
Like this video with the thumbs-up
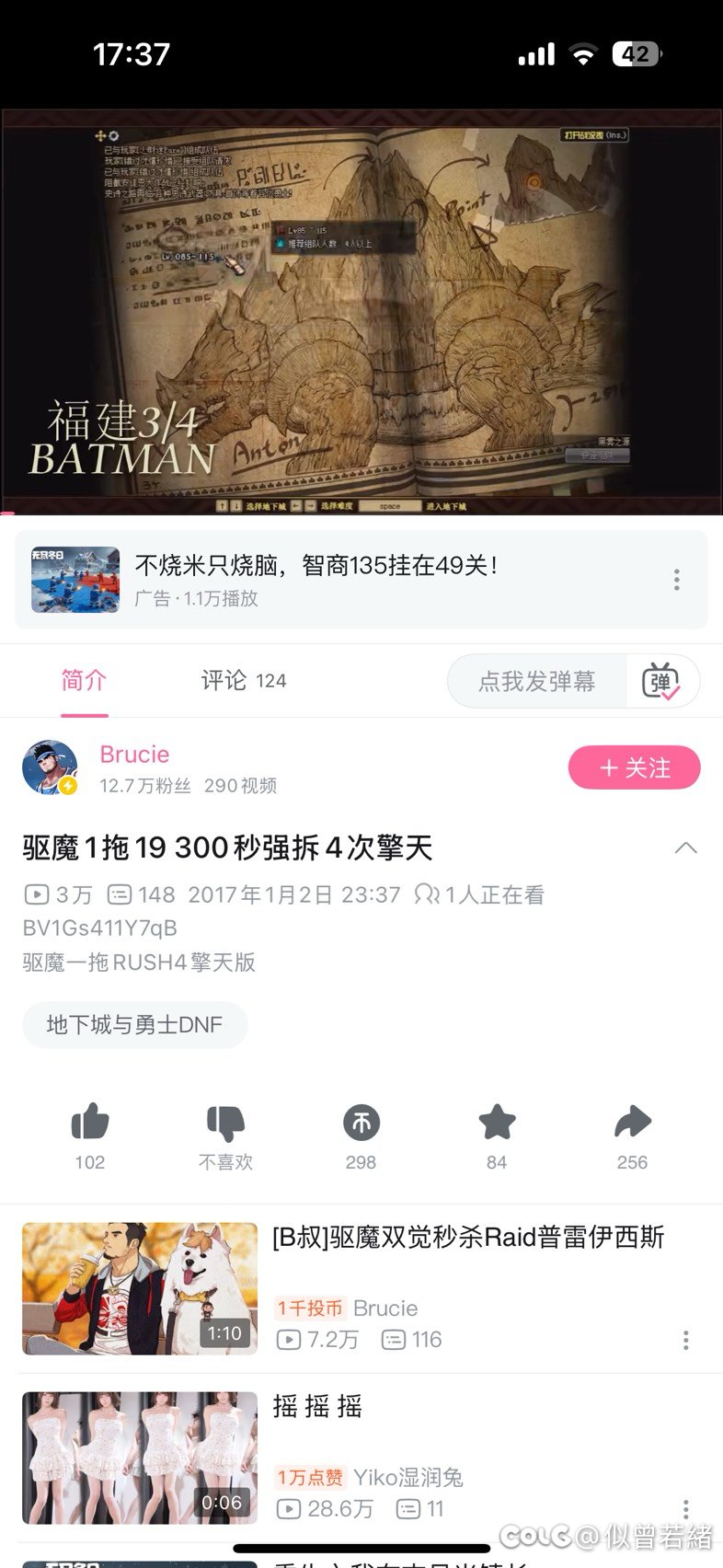(x=90, y=1123)
